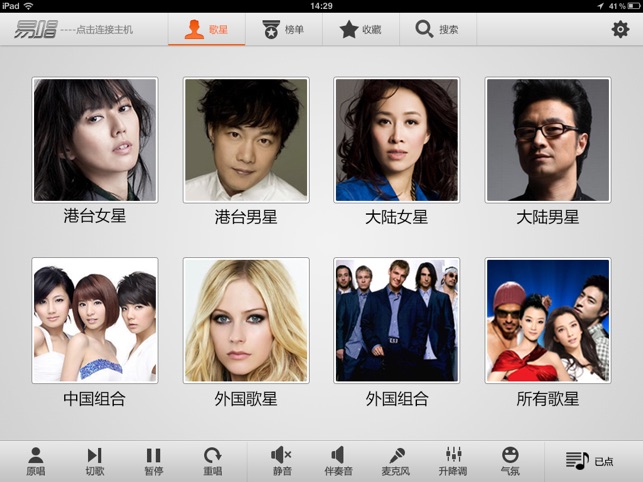Pause playback with 暂停
The width and height of the screenshot is (643, 482).
click(x=153, y=461)
